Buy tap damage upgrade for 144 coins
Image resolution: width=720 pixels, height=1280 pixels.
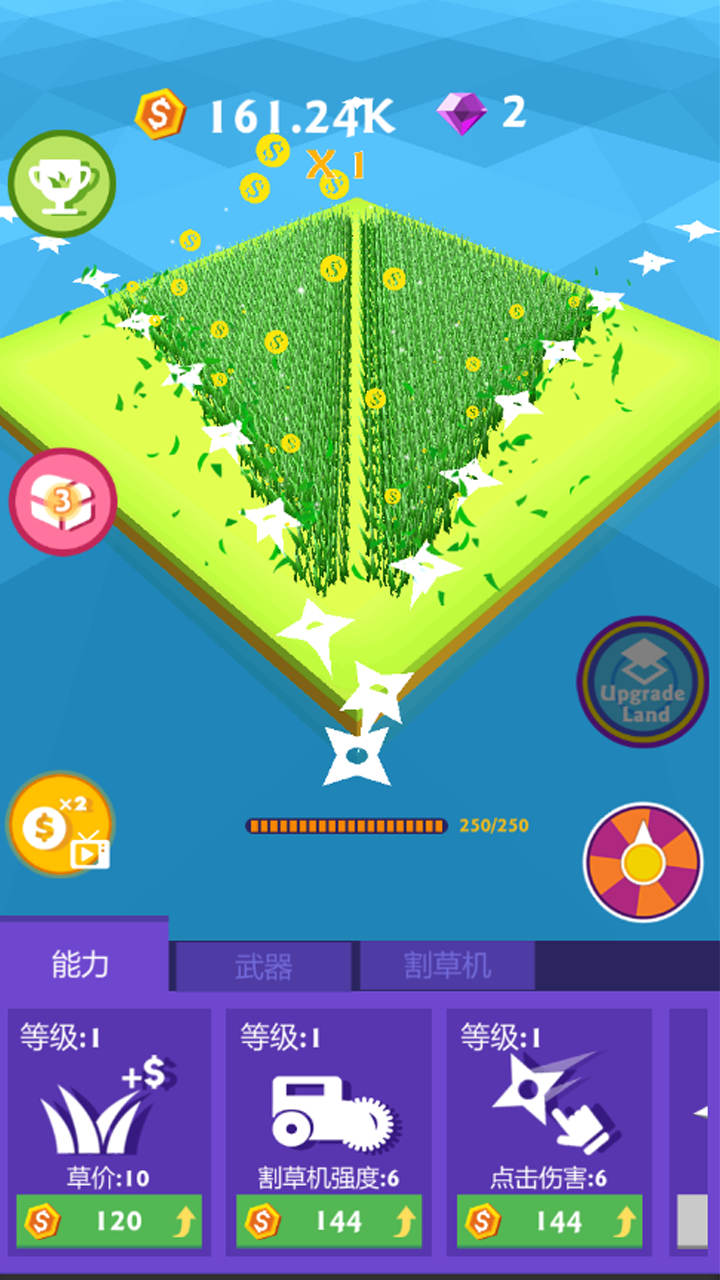550,1222
